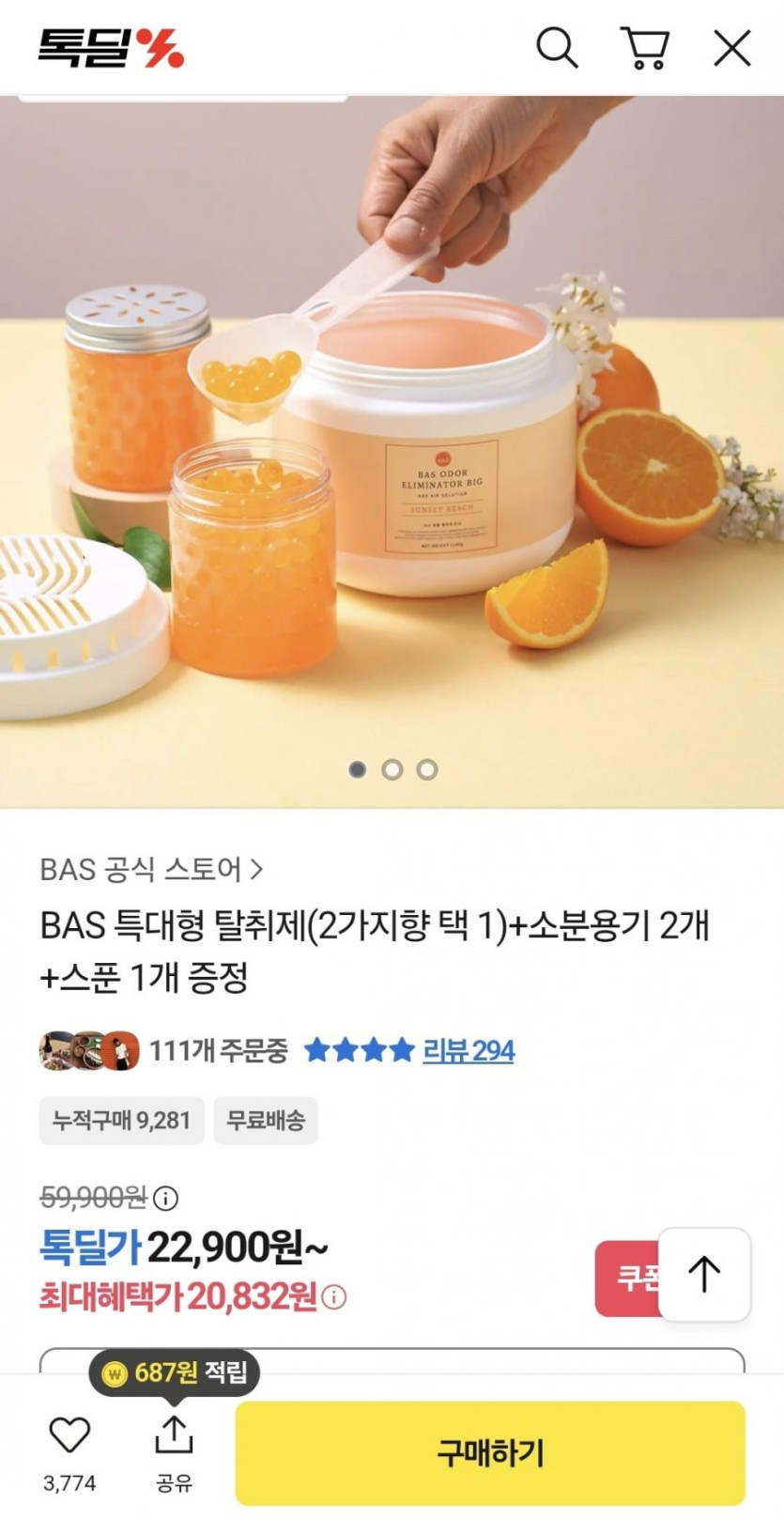Image resolution: width=784 pixels, height=1519 pixels.
Task: Go home via the 톡딜 logo
Action: [x=111, y=48]
